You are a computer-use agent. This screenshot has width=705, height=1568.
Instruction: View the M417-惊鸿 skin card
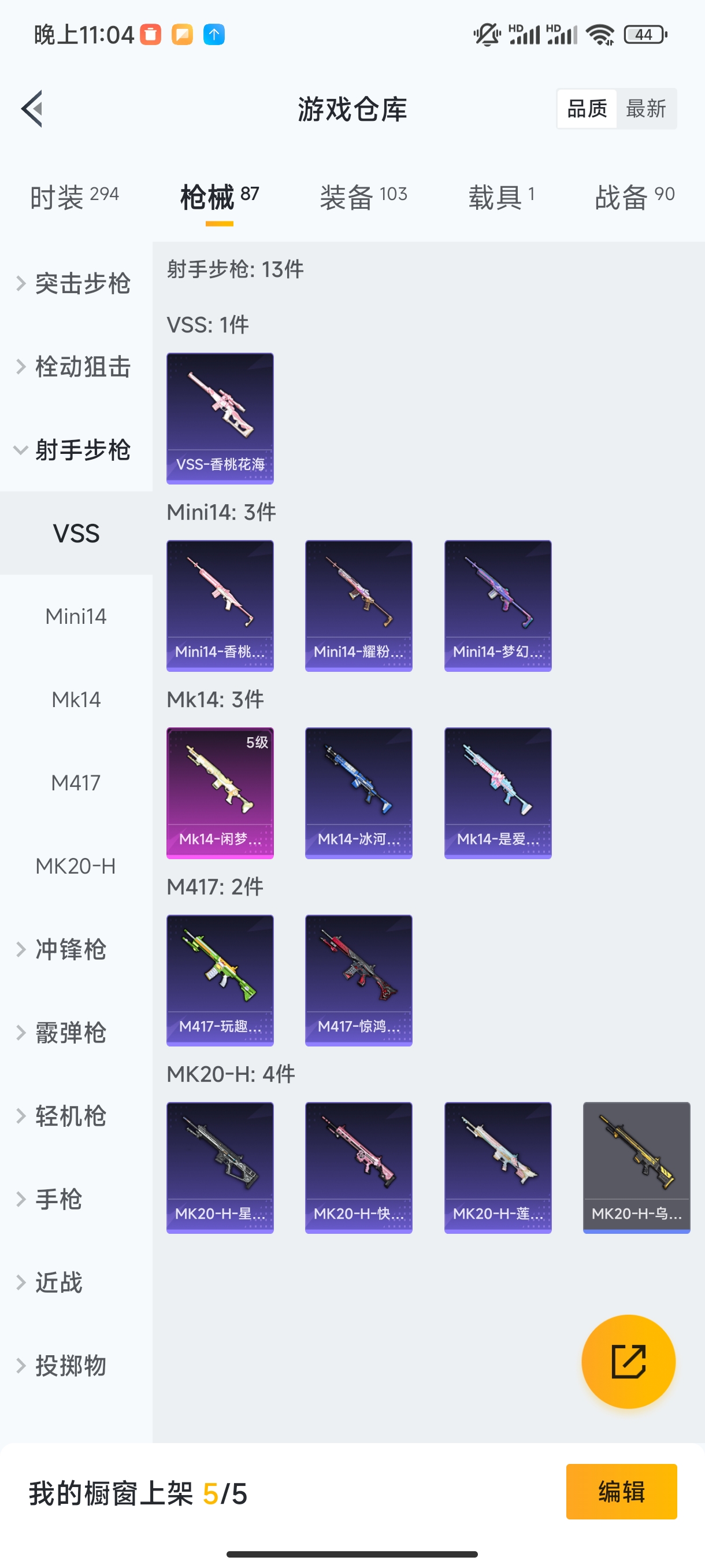[358, 981]
